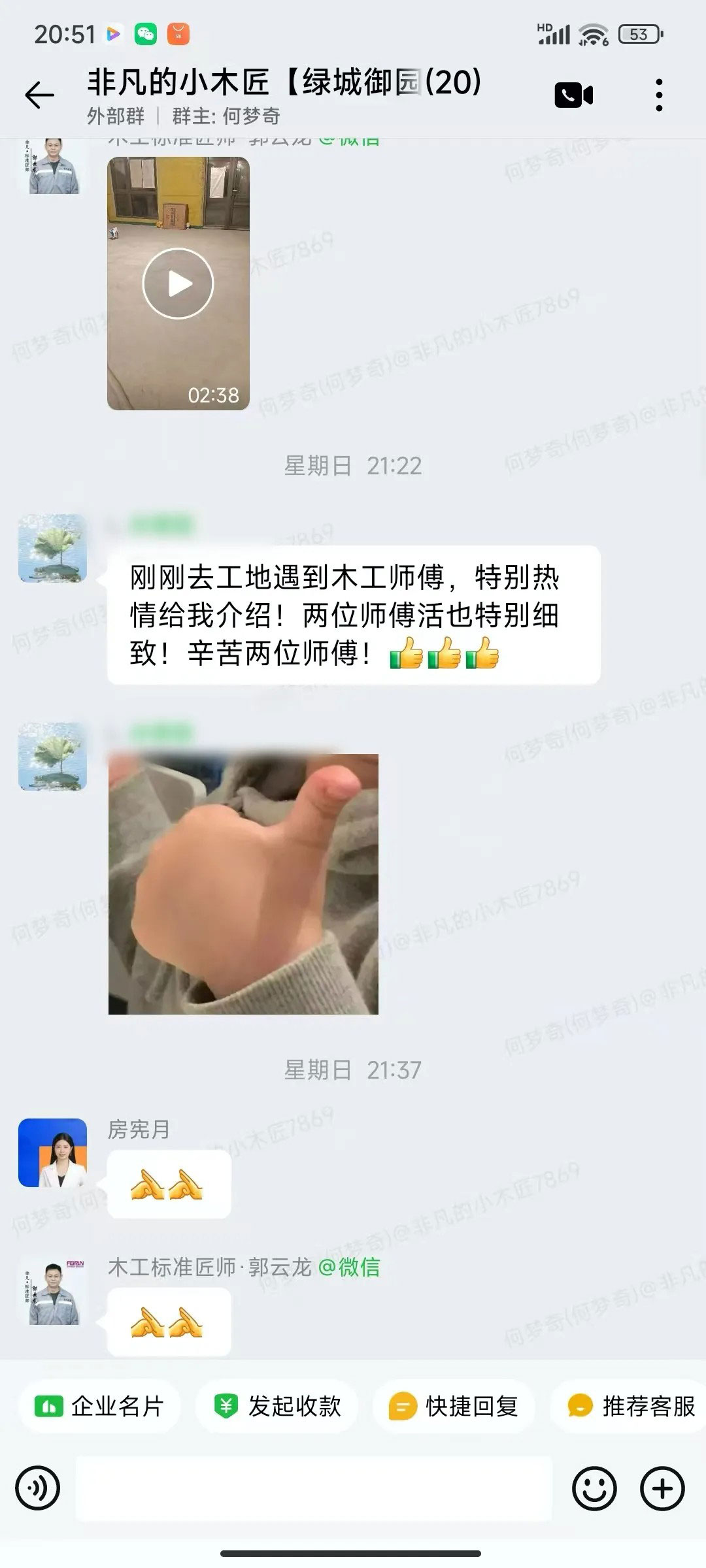This screenshot has width=706, height=1568.
Task: Open the emoji picker
Action: coord(594,1489)
